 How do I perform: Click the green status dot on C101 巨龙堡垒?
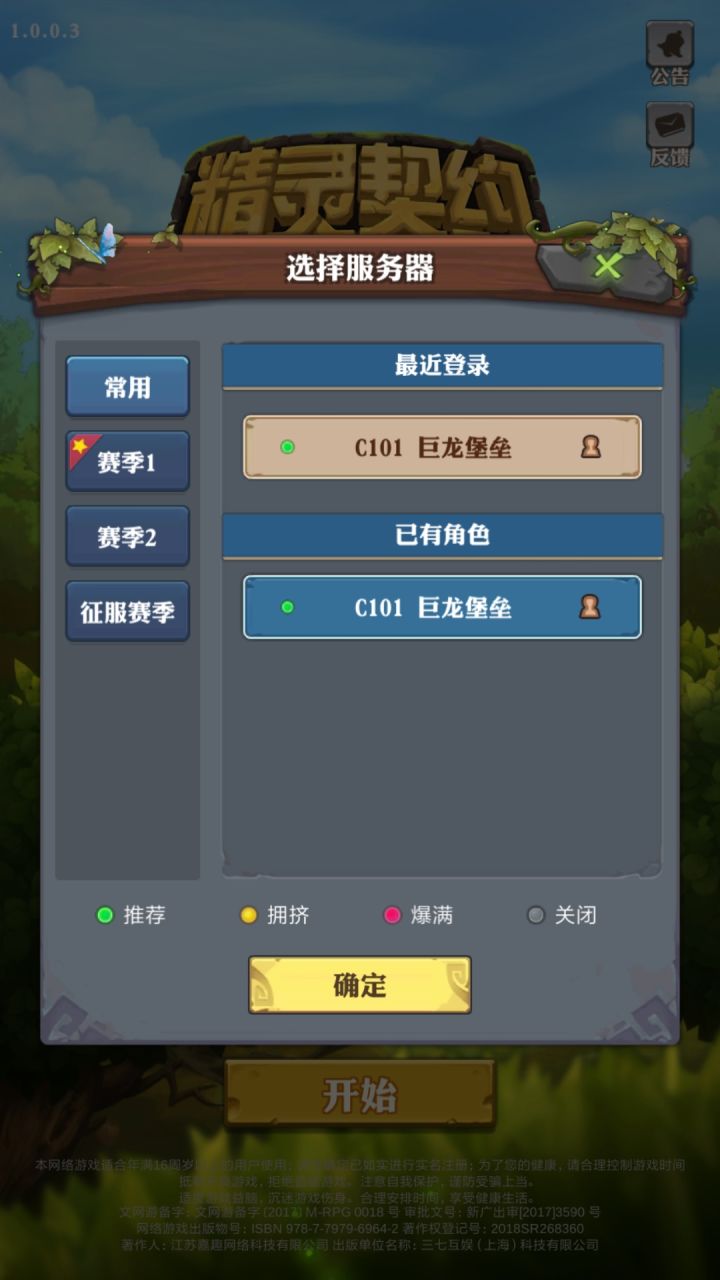(x=289, y=448)
